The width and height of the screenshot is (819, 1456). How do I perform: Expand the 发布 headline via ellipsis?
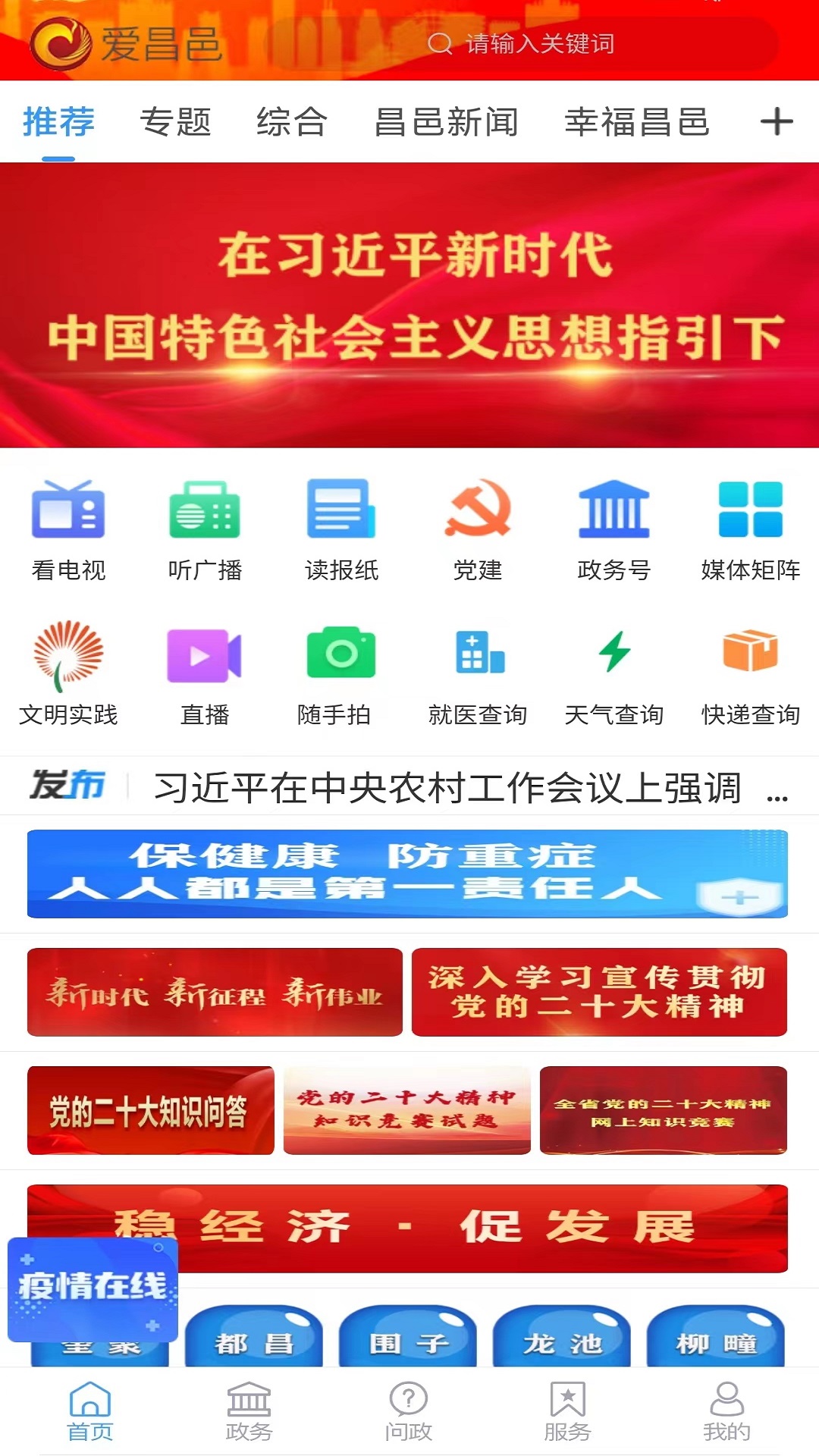[x=776, y=793]
